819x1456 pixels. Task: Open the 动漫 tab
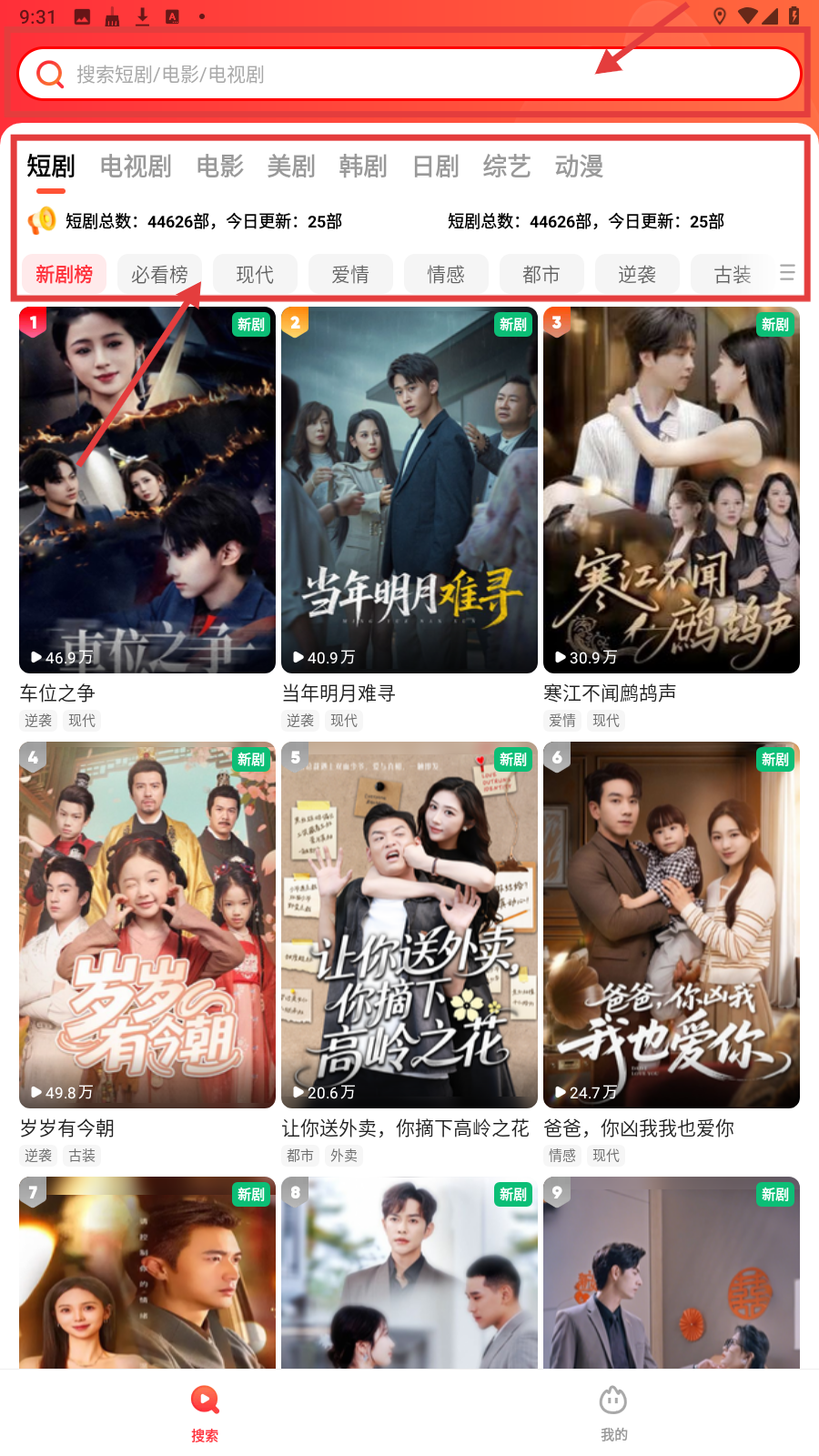click(579, 167)
